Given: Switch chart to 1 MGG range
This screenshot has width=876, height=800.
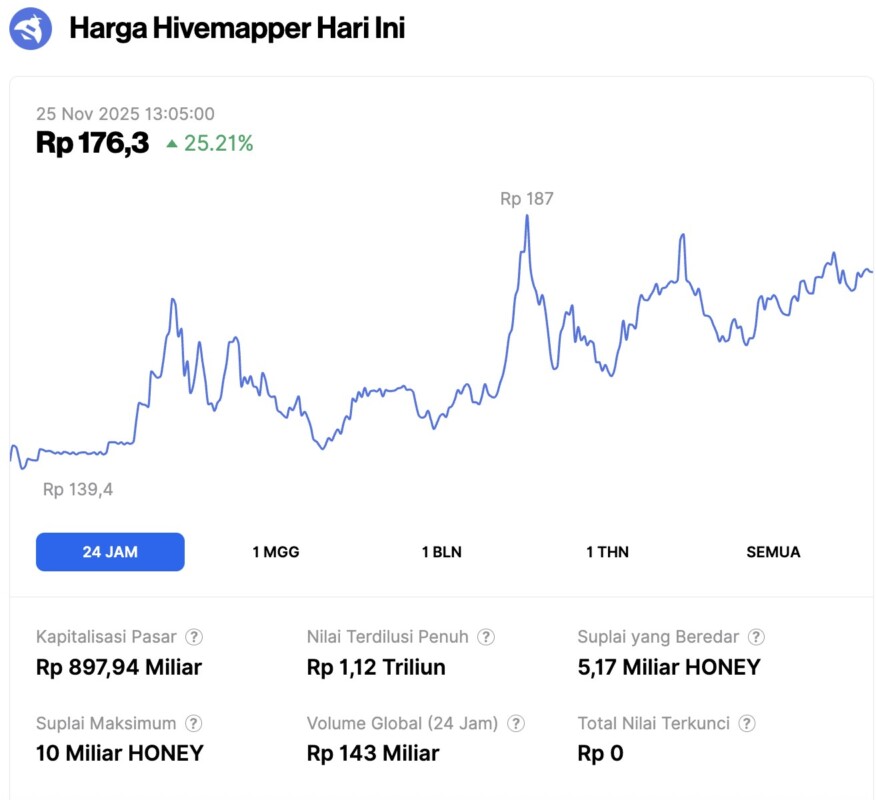Looking at the screenshot, I should 276,552.
